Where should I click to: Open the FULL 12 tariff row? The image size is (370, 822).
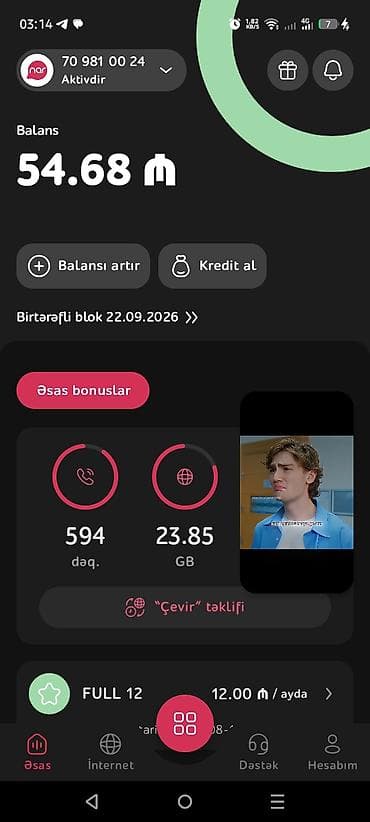[185, 694]
